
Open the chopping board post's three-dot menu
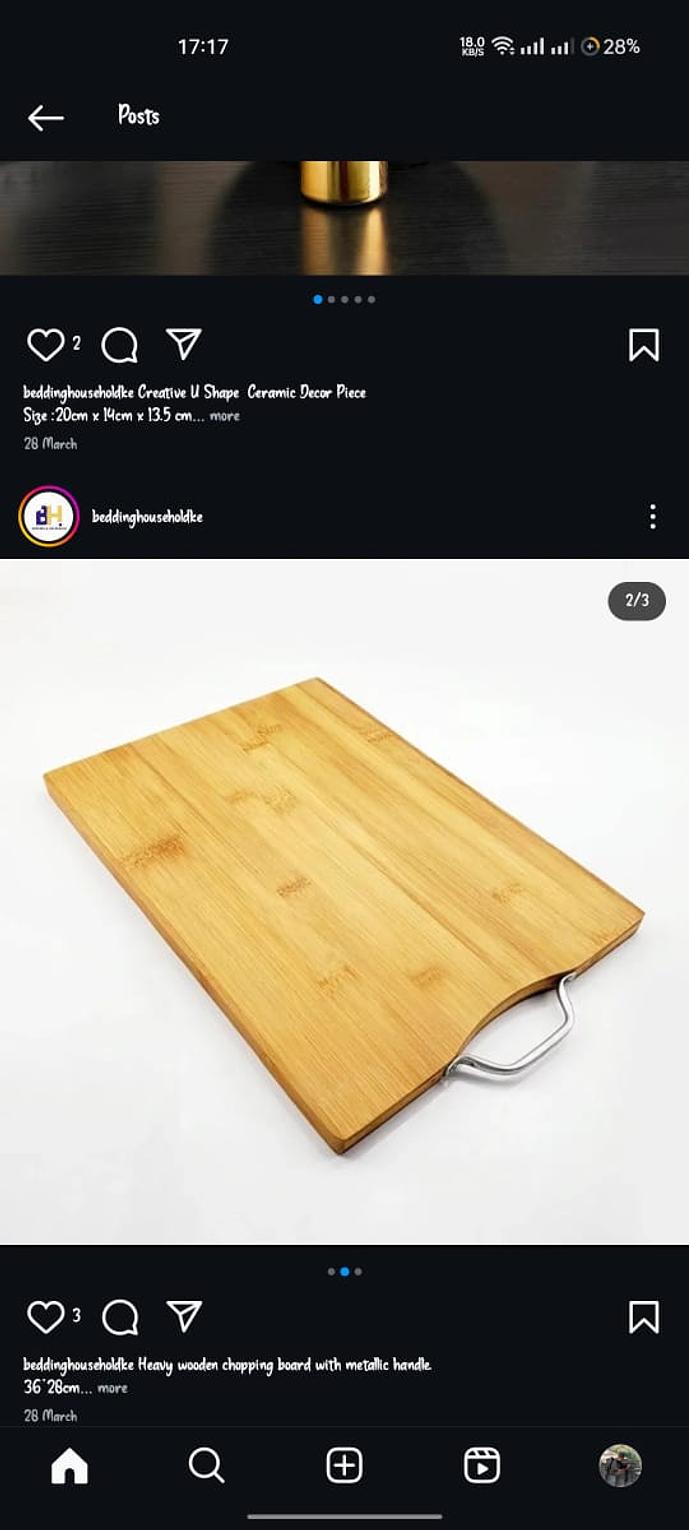(652, 516)
